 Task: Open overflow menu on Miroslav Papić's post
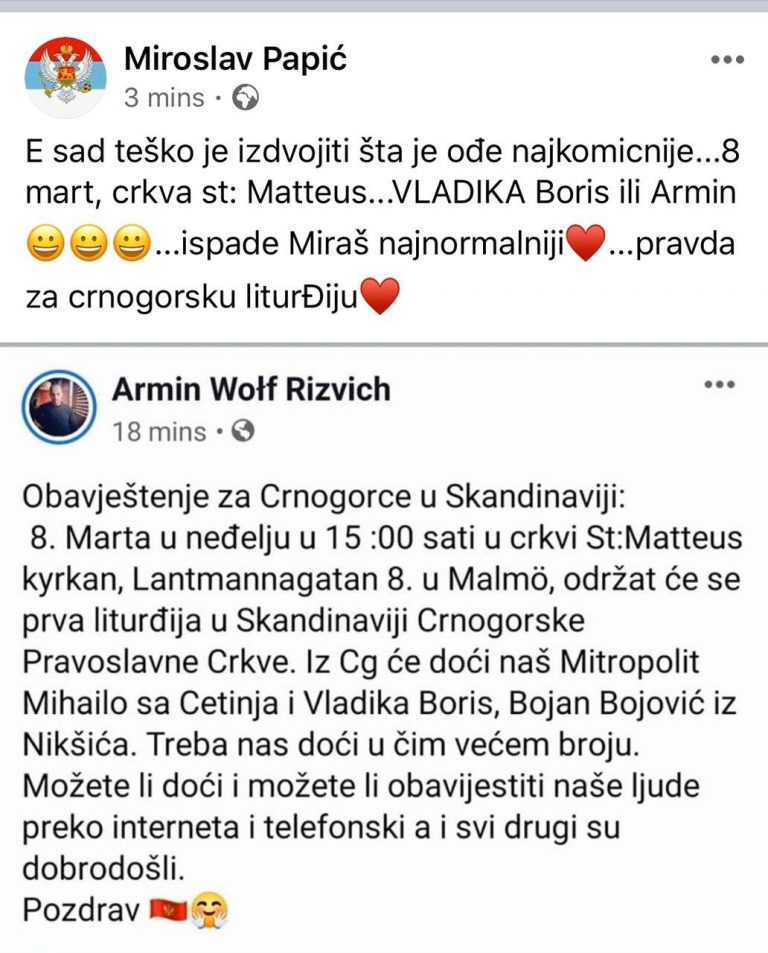727,60
